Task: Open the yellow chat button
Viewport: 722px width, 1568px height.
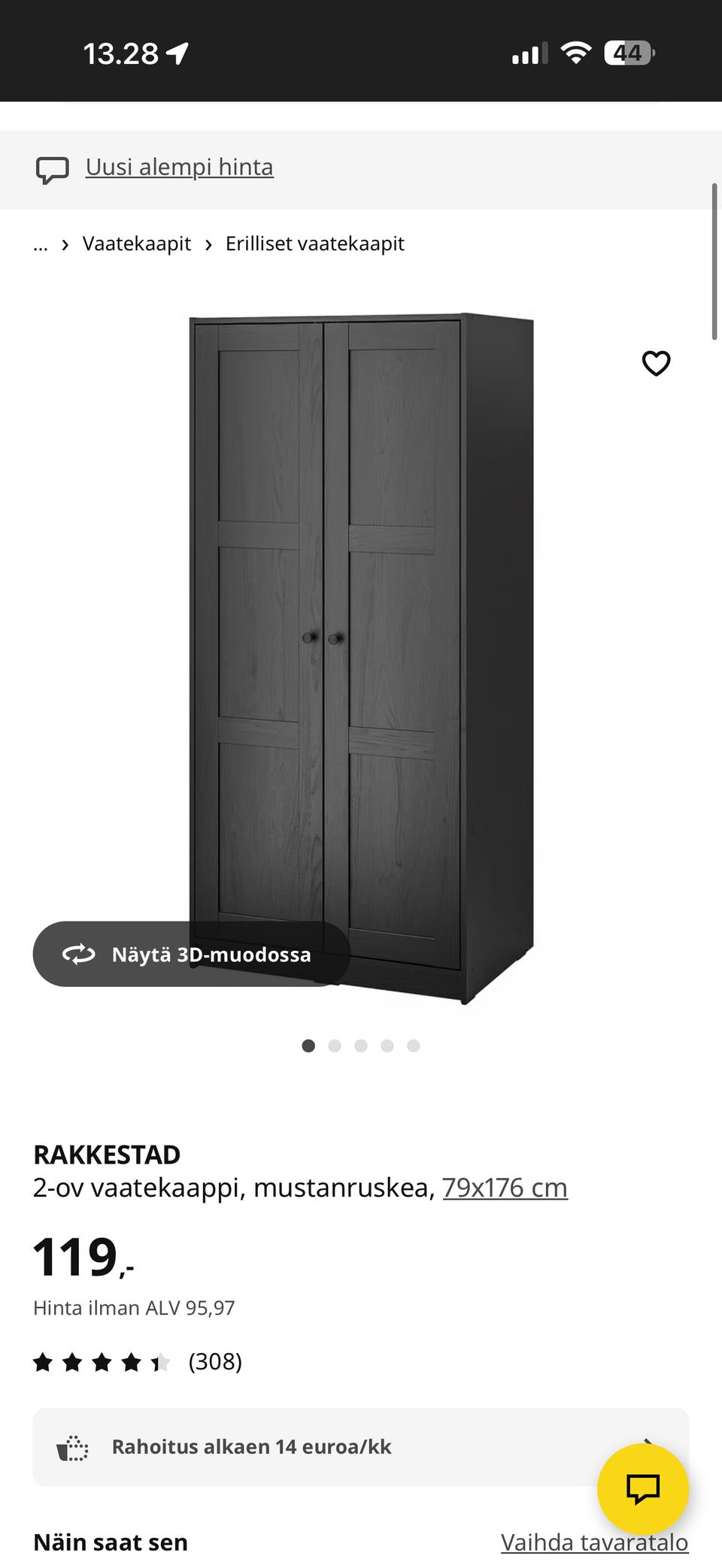Action: pyautogui.click(x=643, y=1489)
